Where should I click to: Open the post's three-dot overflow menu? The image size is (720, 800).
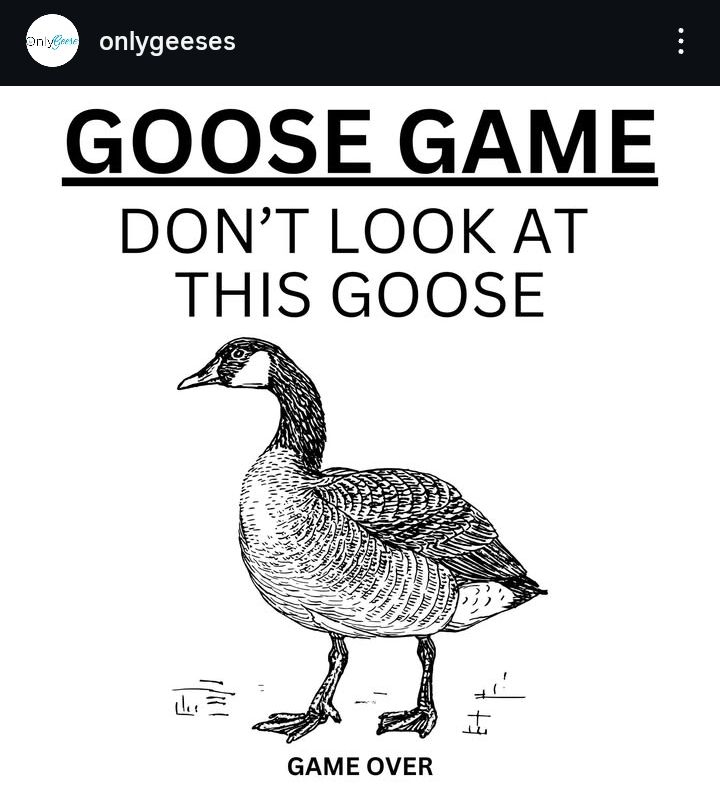[681, 41]
